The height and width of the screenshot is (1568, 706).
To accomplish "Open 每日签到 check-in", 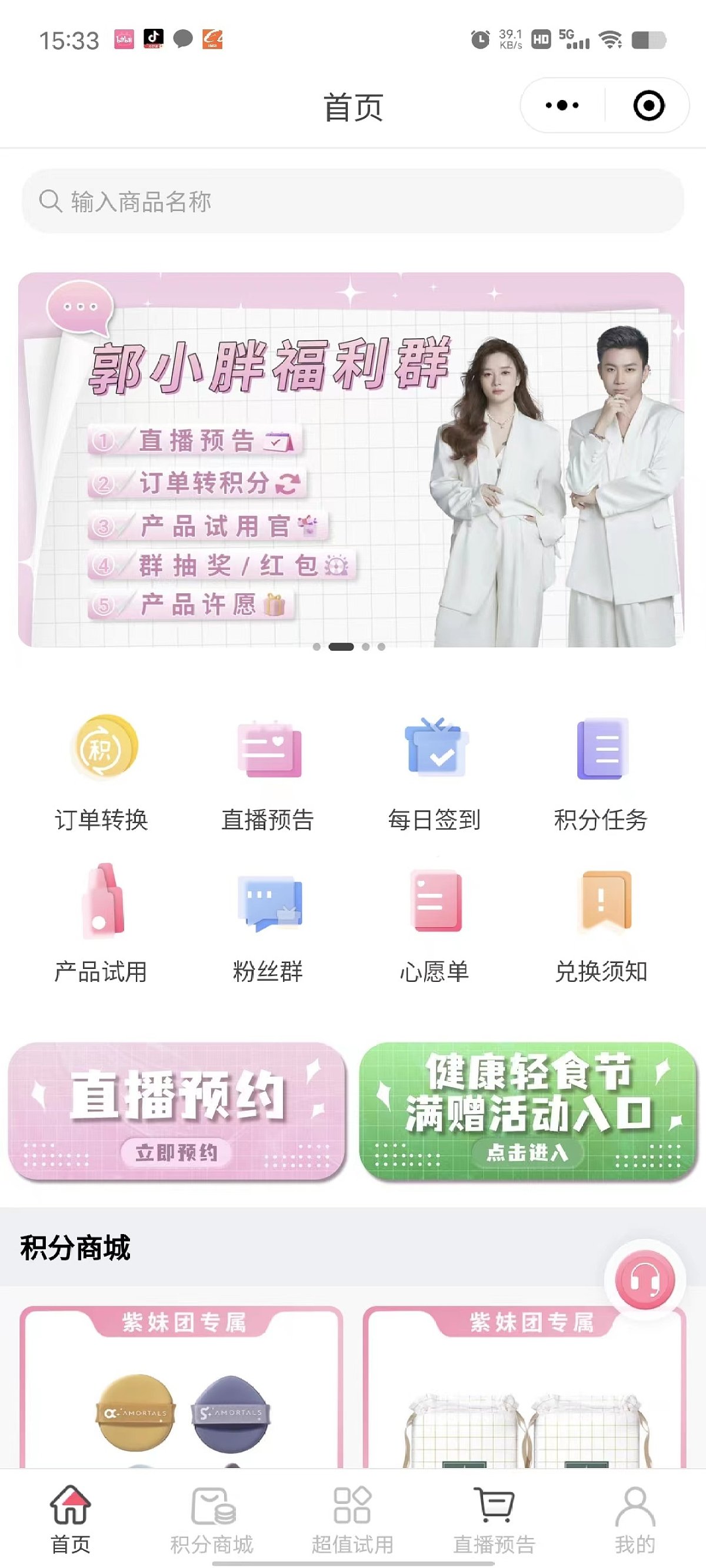I will click(x=434, y=773).
